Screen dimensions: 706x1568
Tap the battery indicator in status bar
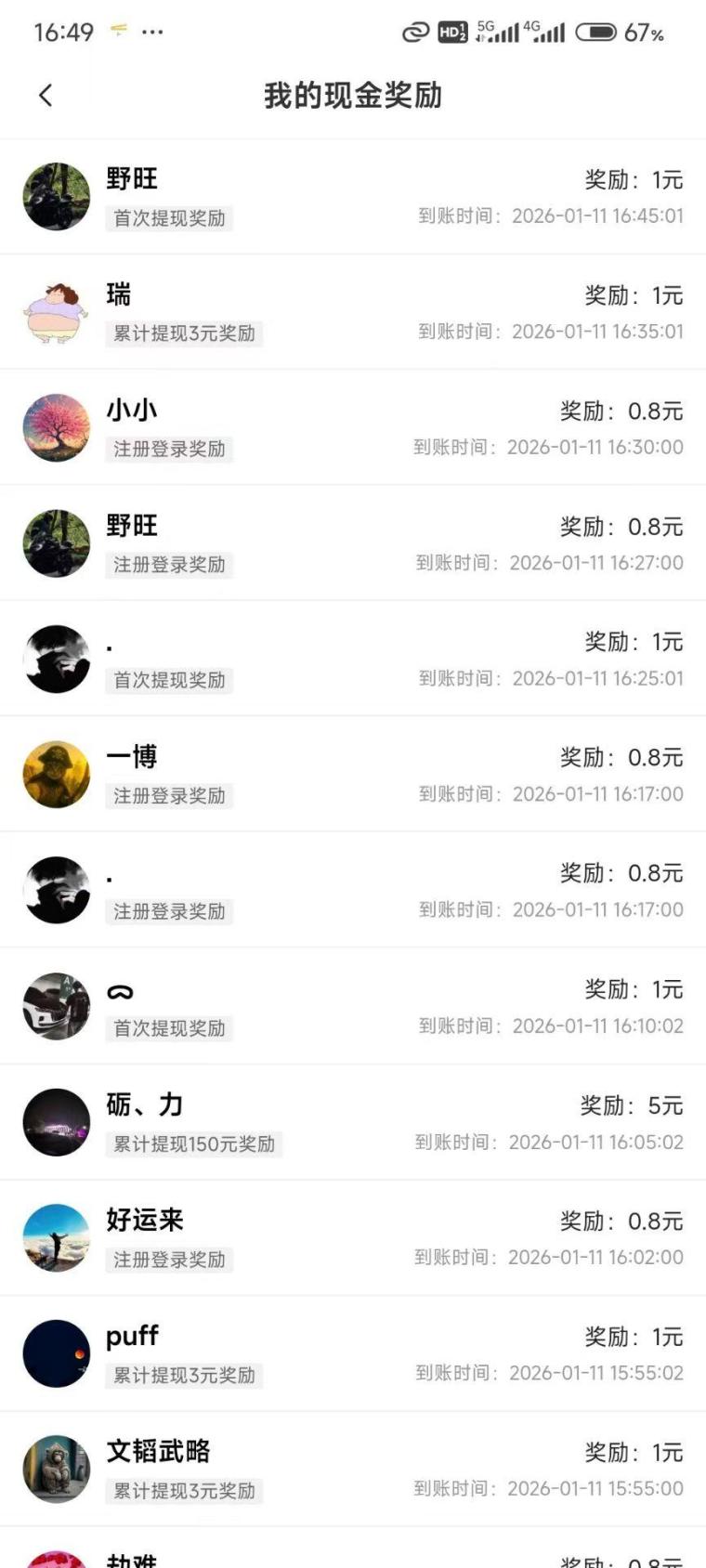[x=595, y=32]
